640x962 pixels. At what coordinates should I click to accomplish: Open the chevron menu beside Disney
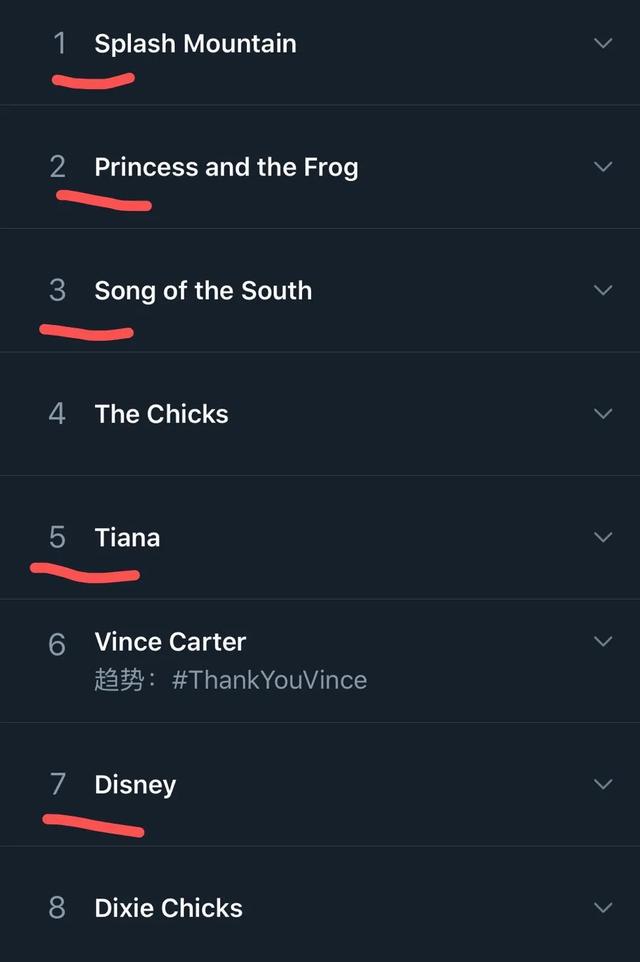click(603, 784)
